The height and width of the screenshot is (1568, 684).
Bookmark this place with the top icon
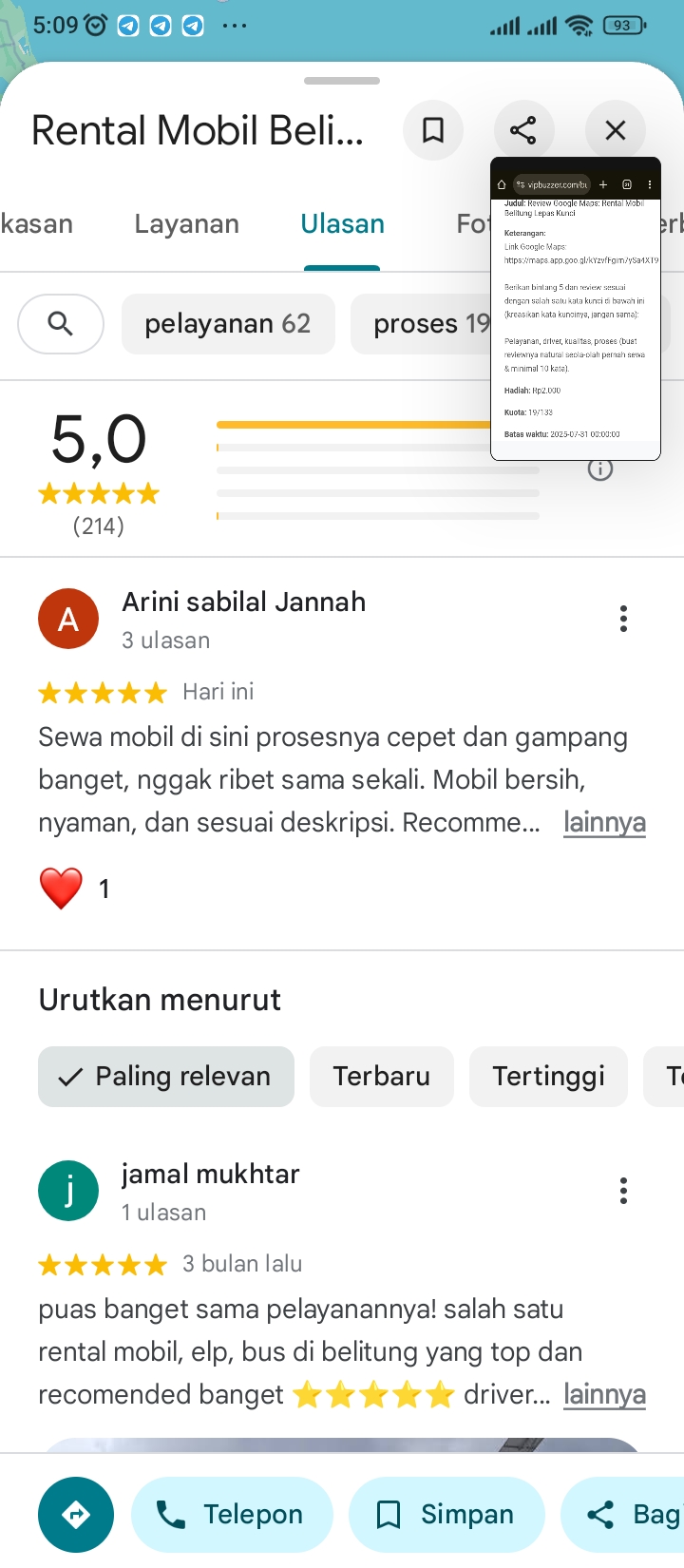(x=433, y=130)
